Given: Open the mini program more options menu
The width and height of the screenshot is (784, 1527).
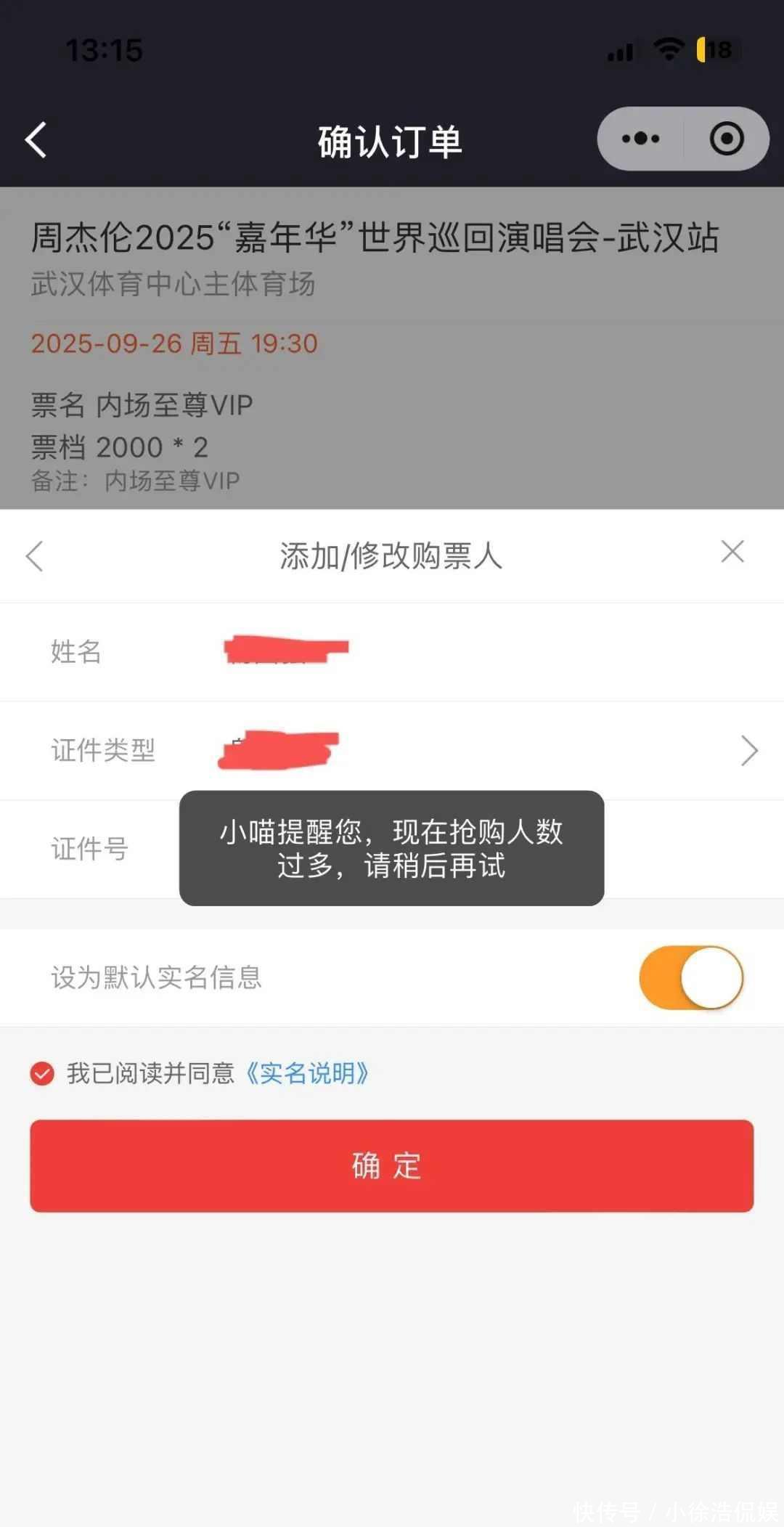Looking at the screenshot, I should coord(640,139).
